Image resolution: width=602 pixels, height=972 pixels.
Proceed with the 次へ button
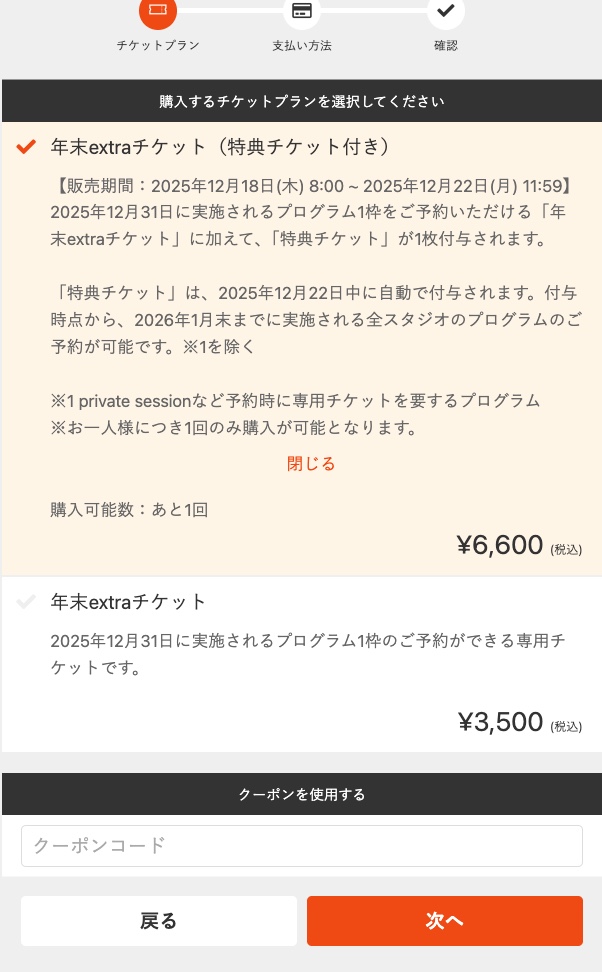coord(444,921)
